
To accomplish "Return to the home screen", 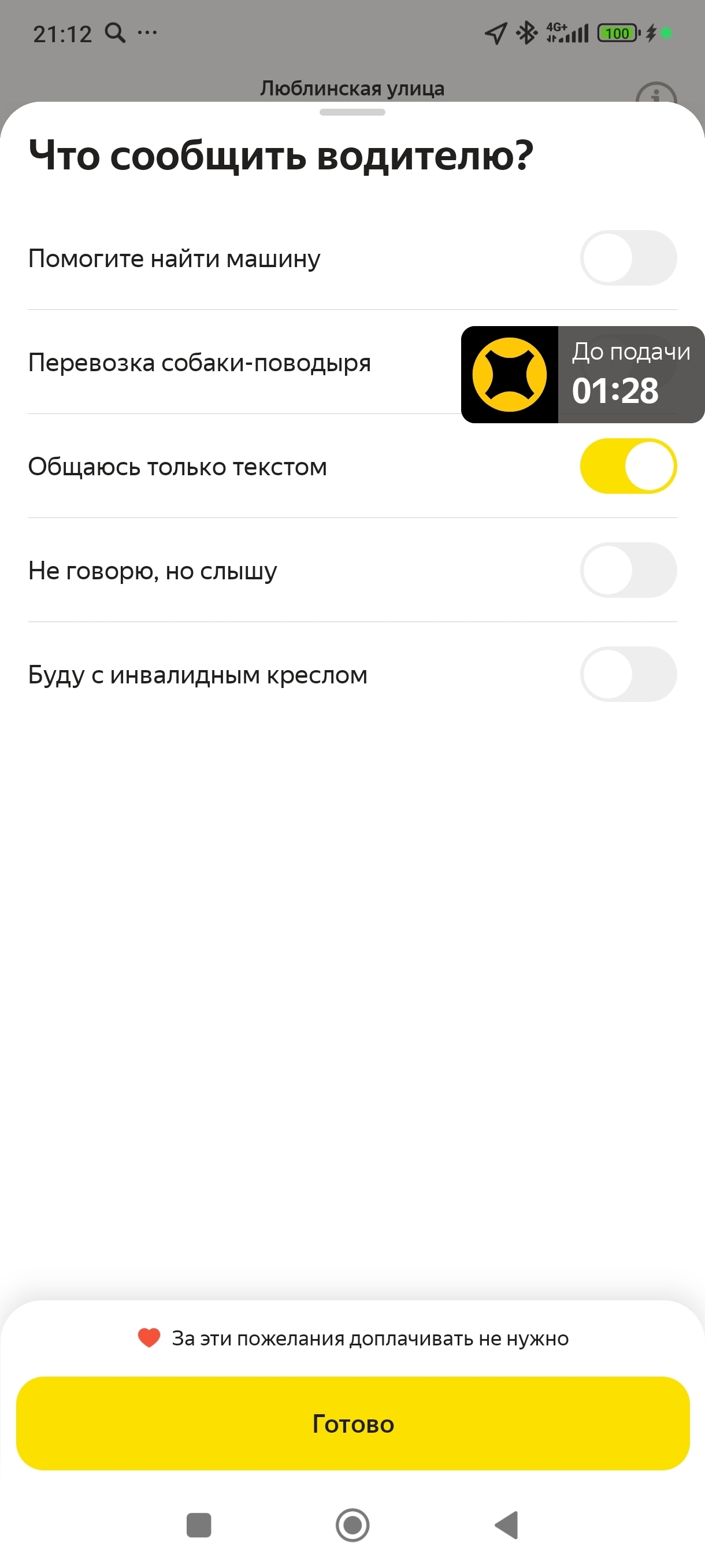I will (352, 1525).
